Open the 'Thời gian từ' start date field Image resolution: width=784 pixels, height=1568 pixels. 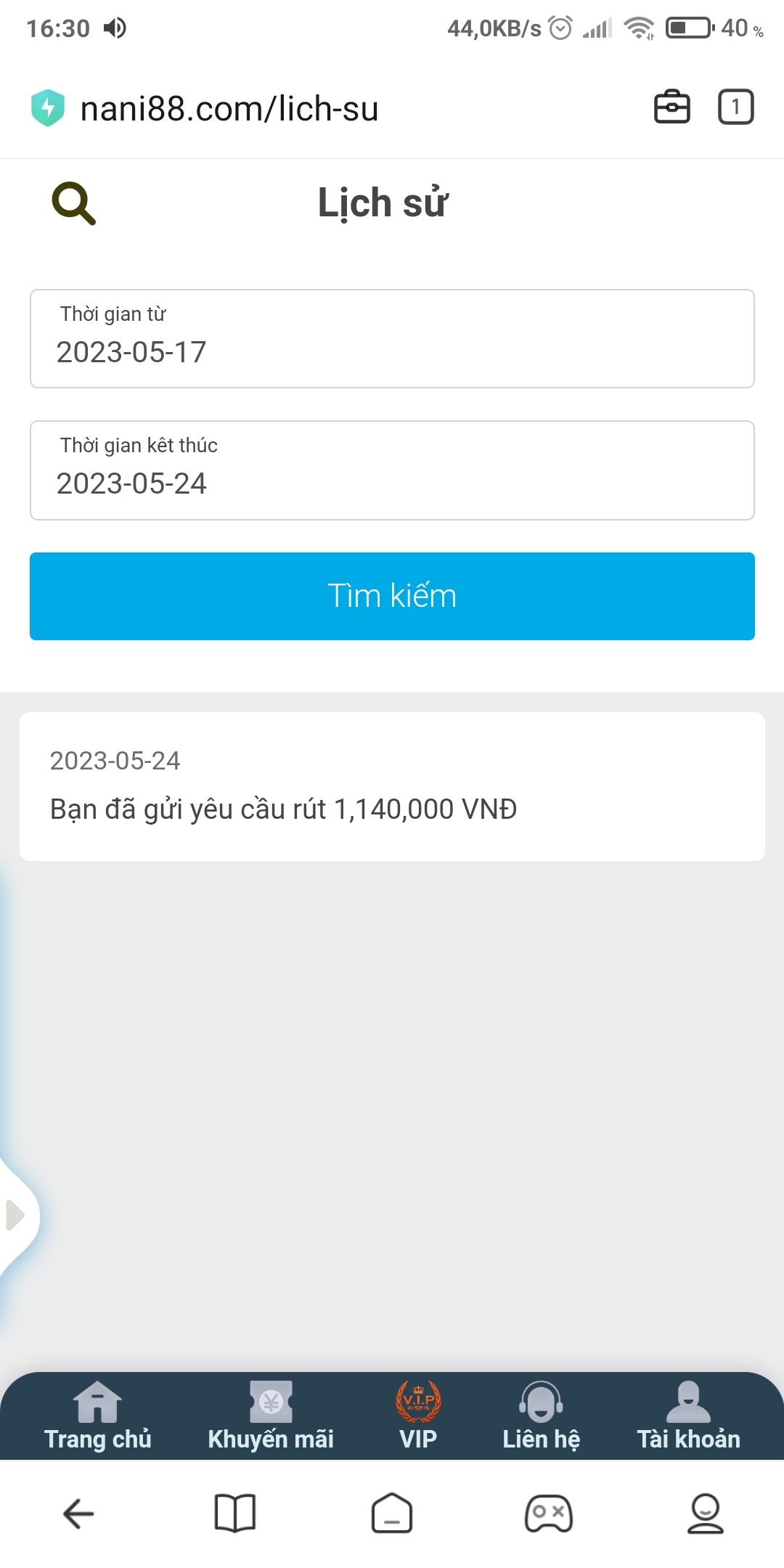pos(392,339)
